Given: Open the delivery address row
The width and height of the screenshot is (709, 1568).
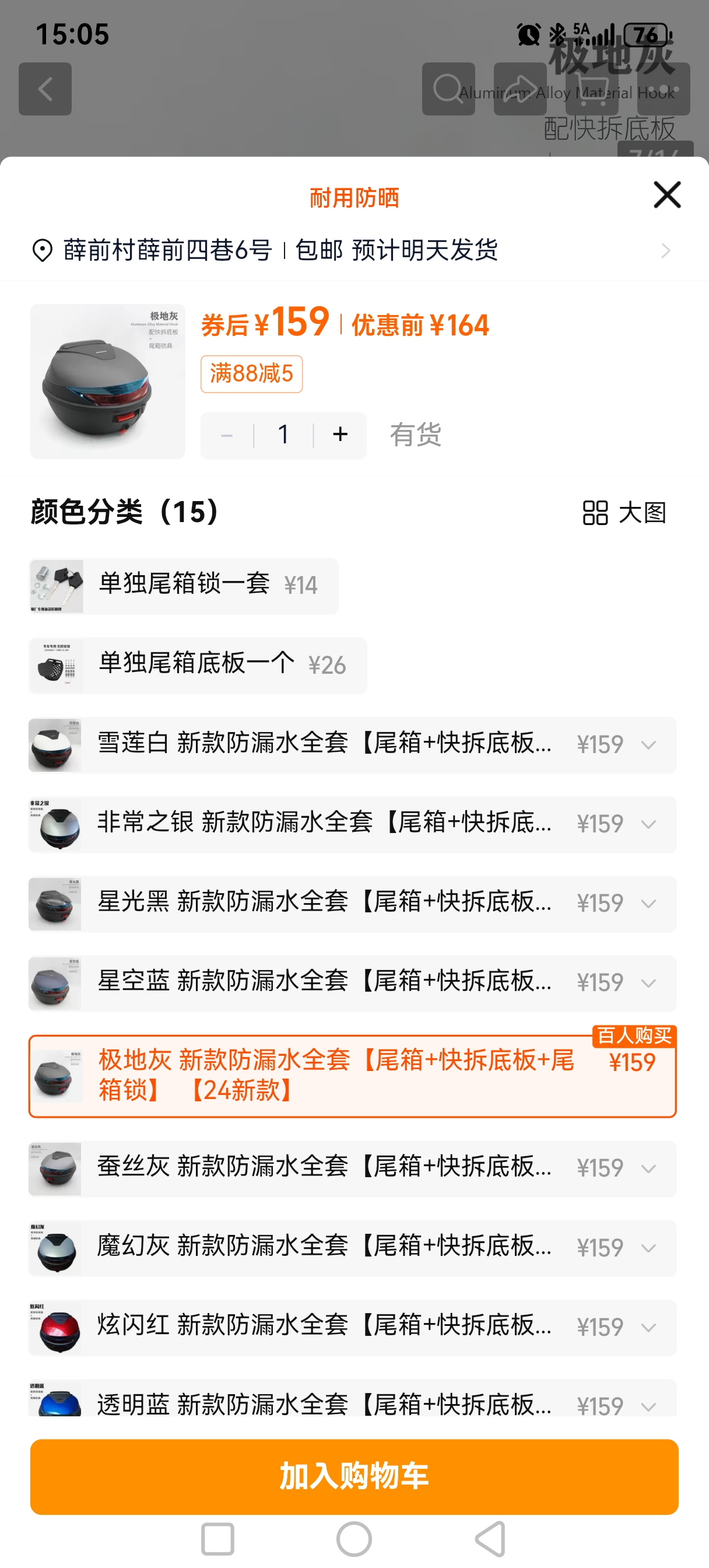Looking at the screenshot, I should [x=353, y=250].
